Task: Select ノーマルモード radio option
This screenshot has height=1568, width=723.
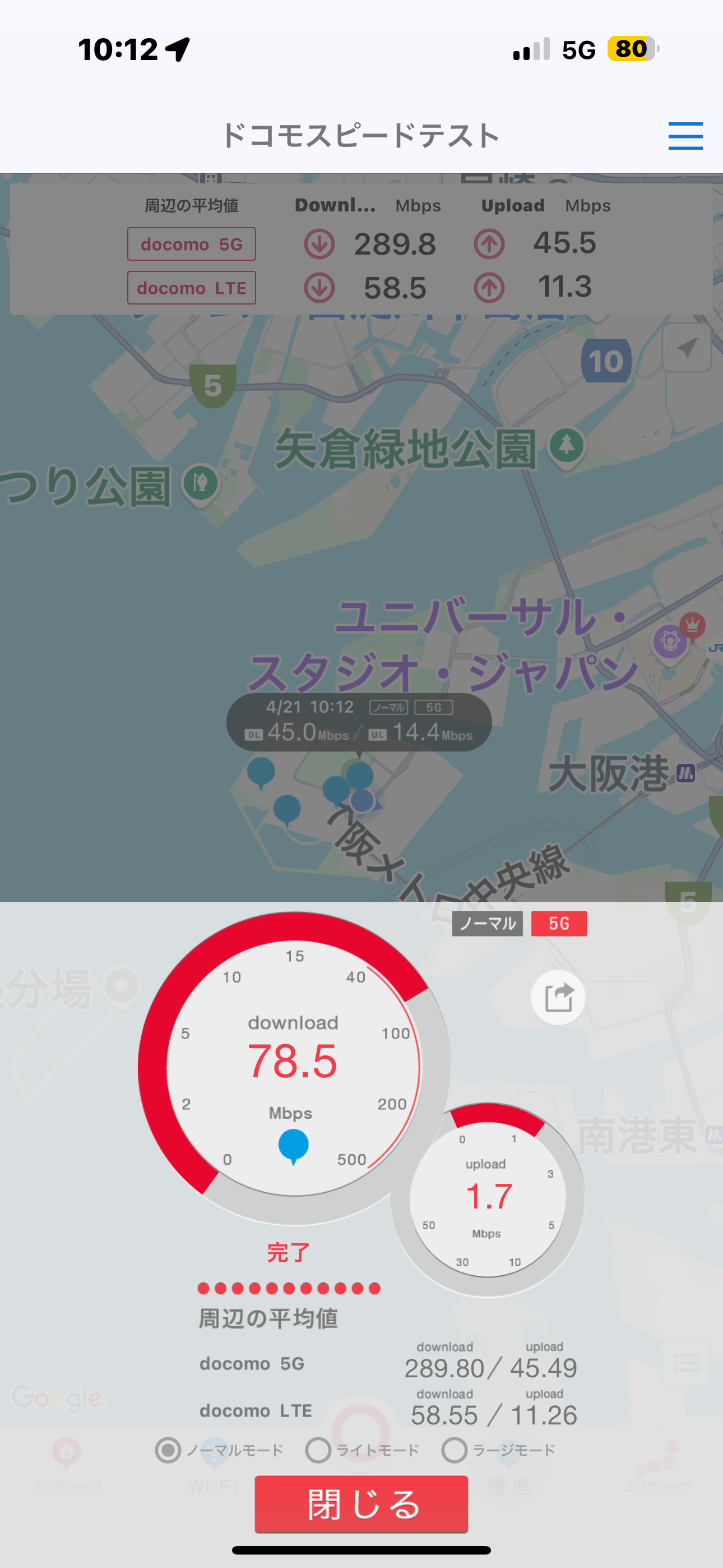Action: [169, 1450]
